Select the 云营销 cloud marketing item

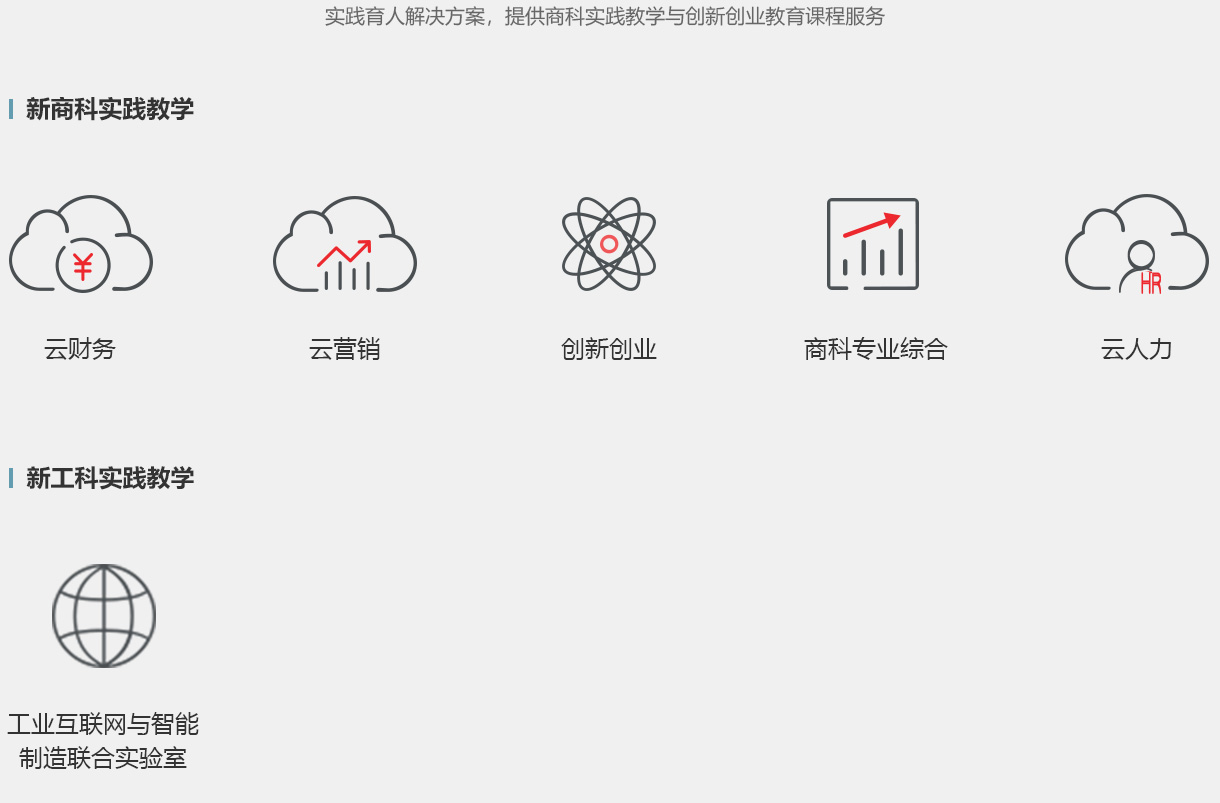click(345, 245)
